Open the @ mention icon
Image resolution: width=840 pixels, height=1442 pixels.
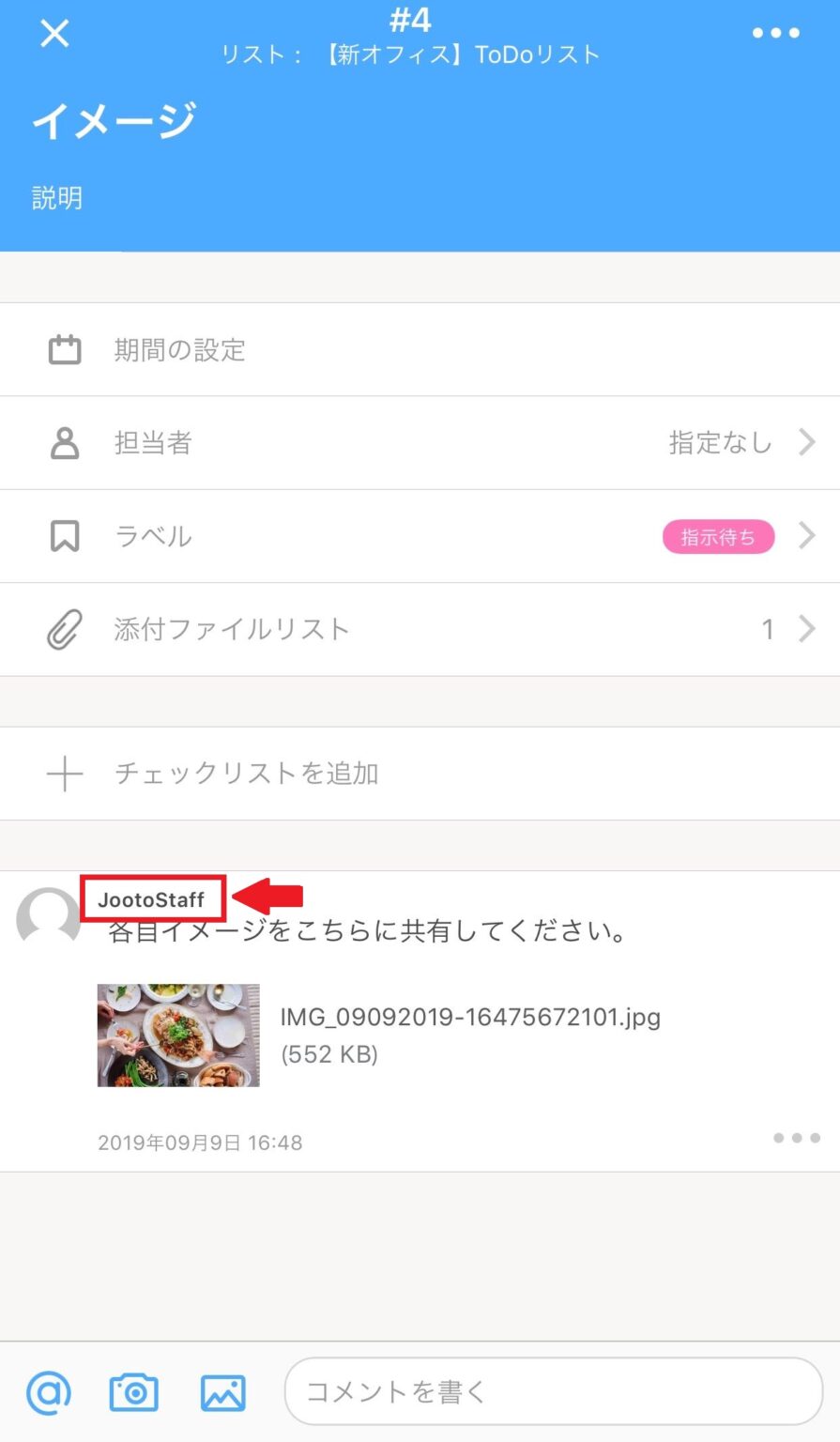(49, 1393)
